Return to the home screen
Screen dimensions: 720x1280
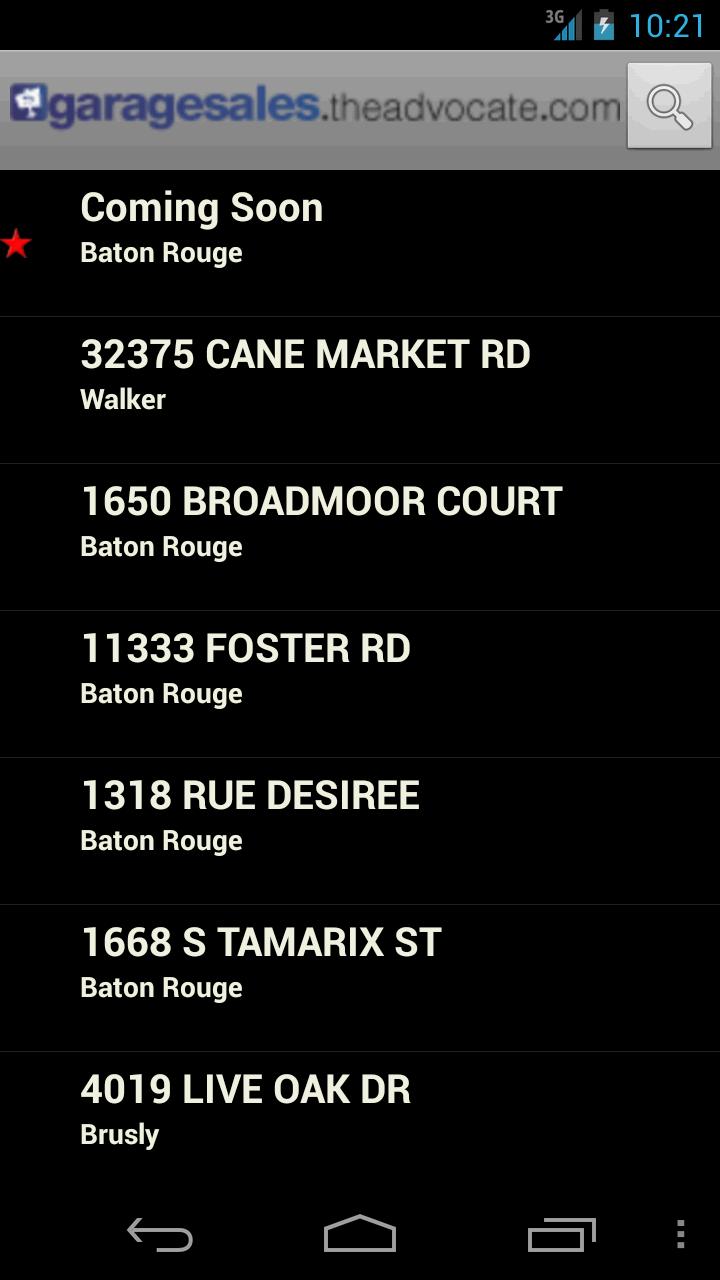tap(360, 1234)
